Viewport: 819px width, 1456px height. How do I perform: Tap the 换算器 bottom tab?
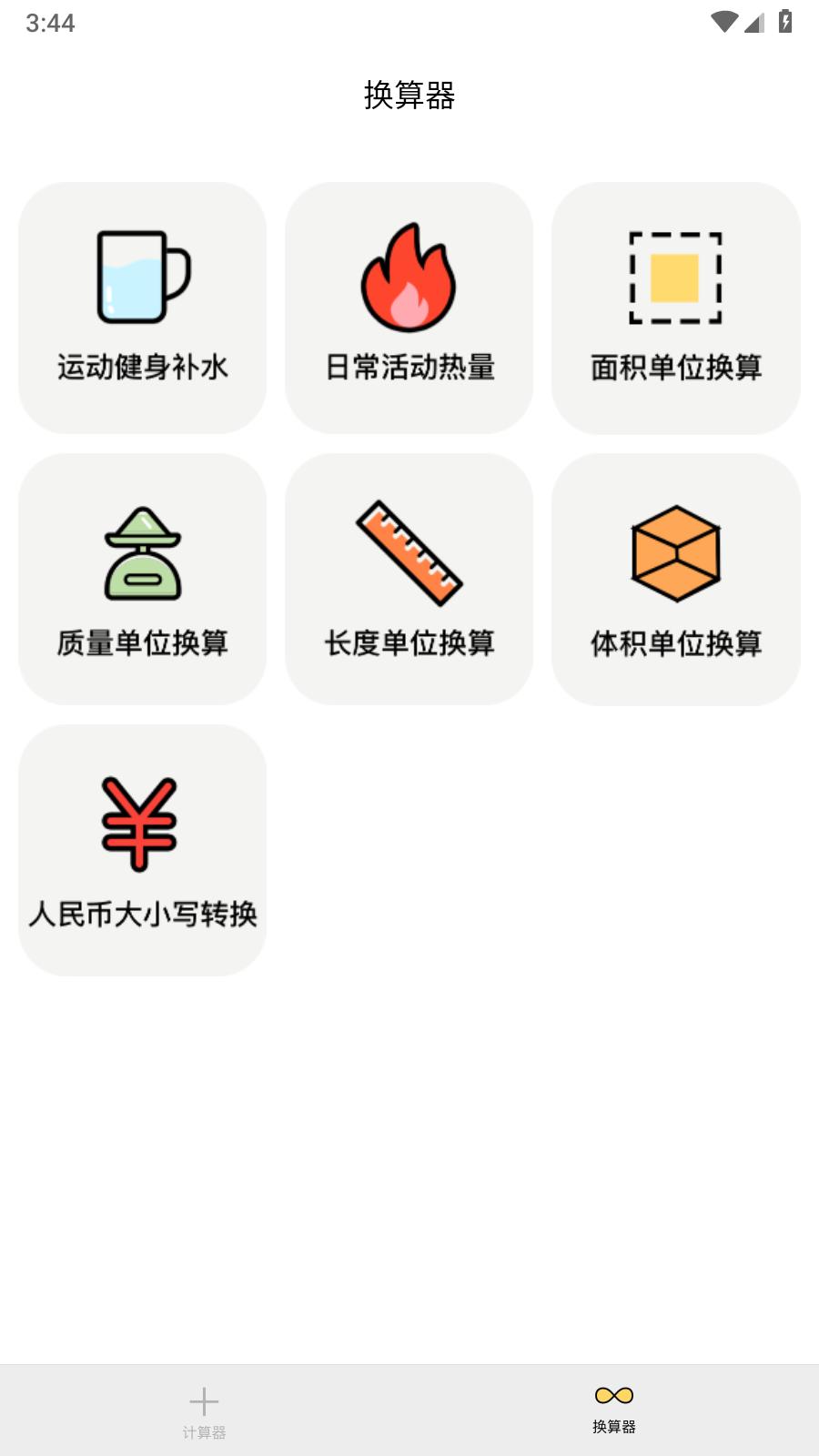[x=614, y=1410]
